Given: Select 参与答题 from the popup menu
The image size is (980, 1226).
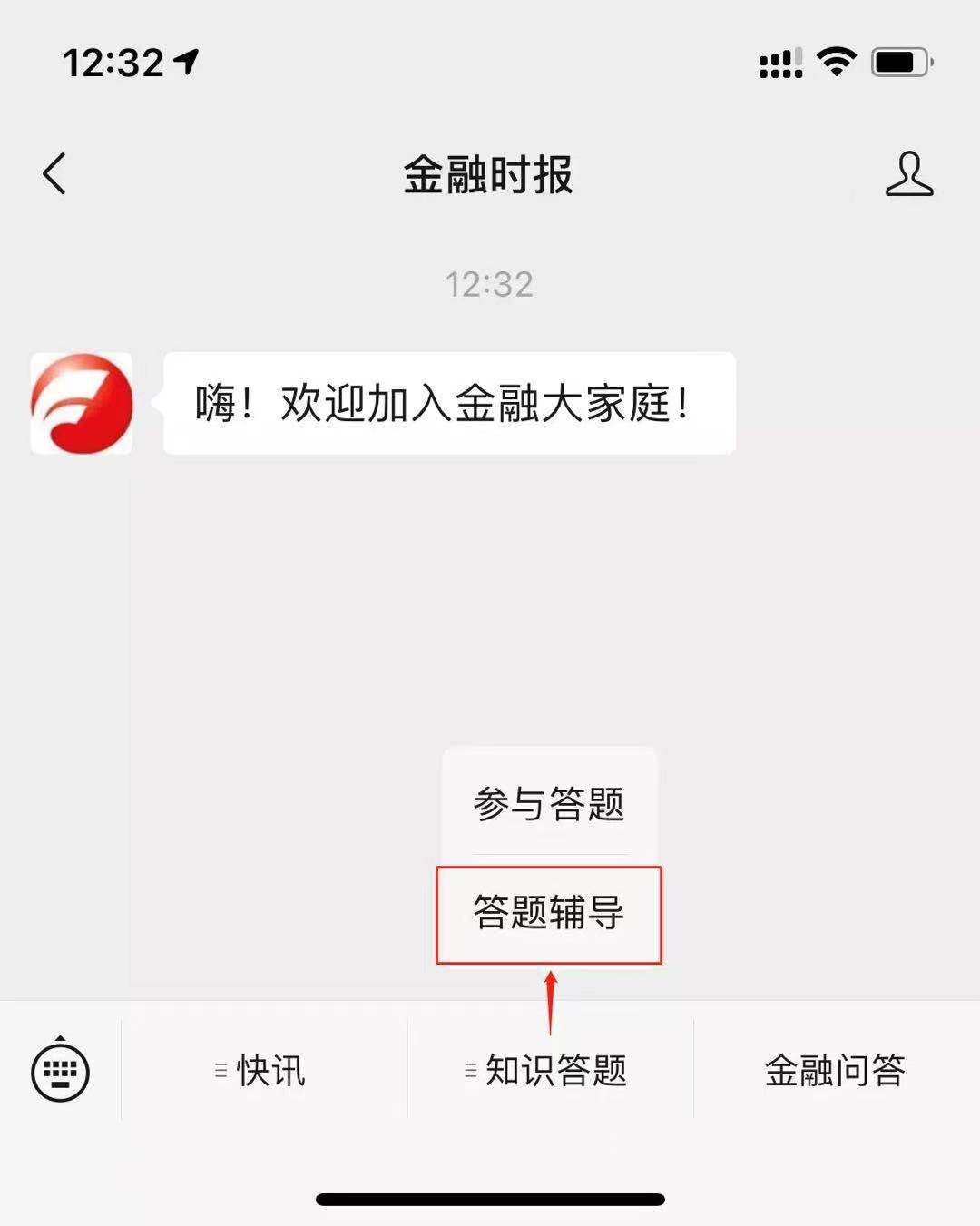Looking at the screenshot, I should (549, 804).
